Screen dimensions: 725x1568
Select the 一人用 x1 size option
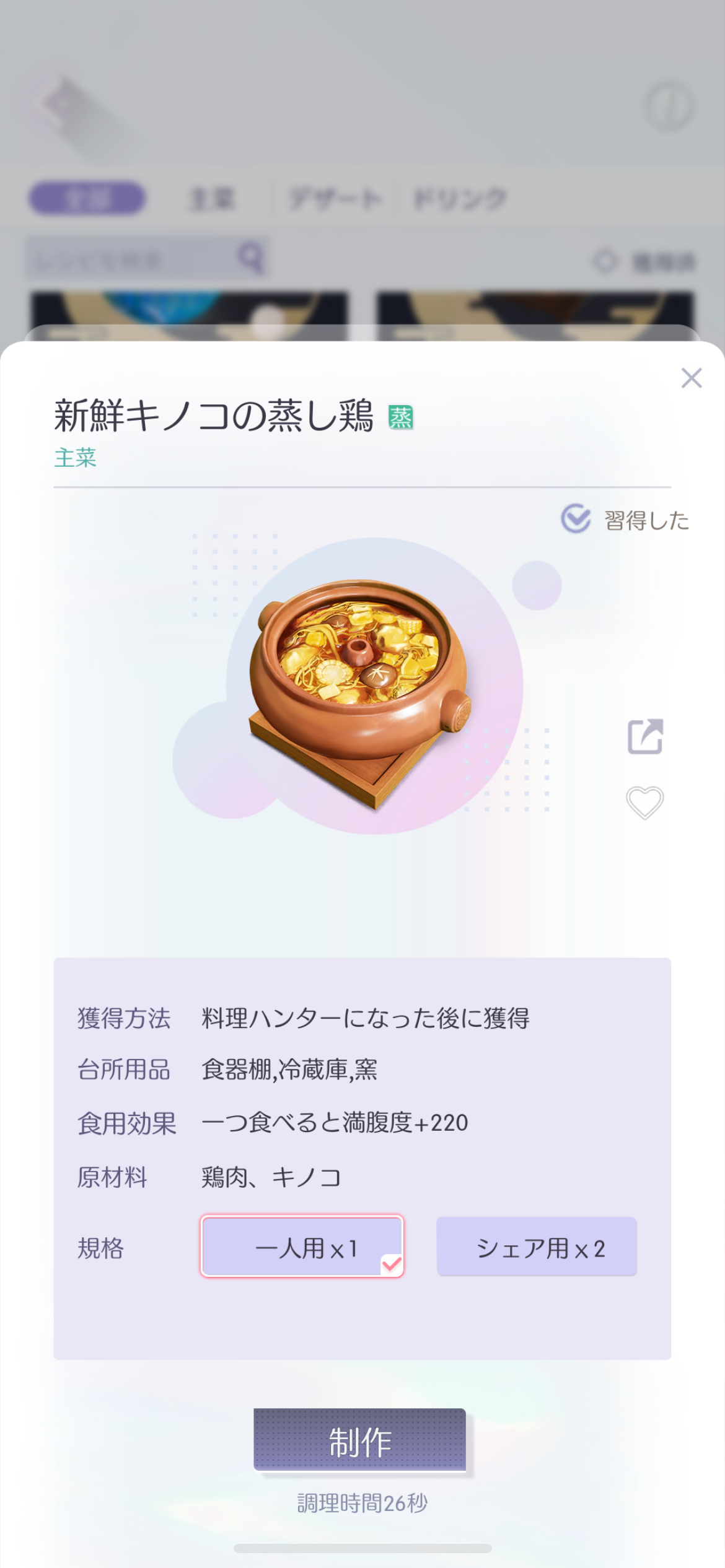pyautogui.click(x=302, y=1246)
